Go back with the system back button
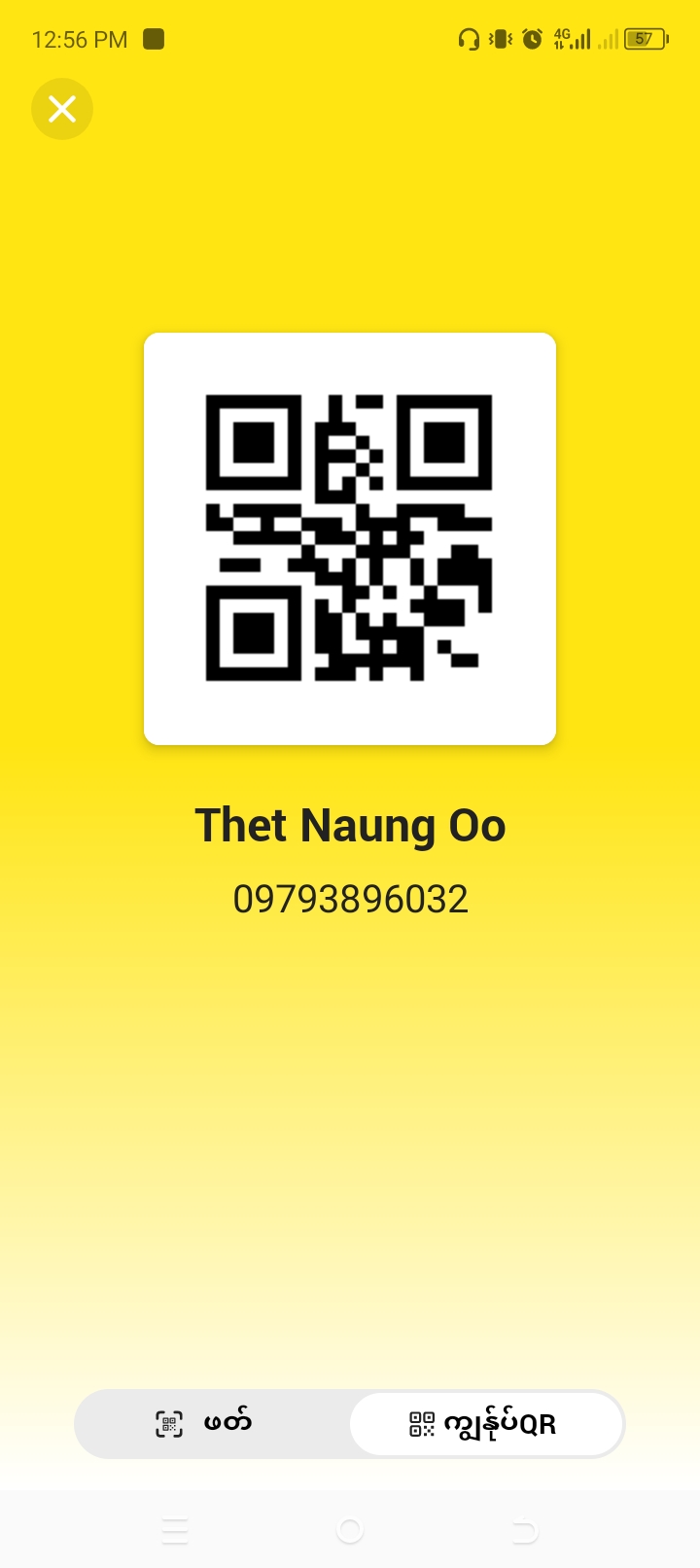 coord(525,1532)
